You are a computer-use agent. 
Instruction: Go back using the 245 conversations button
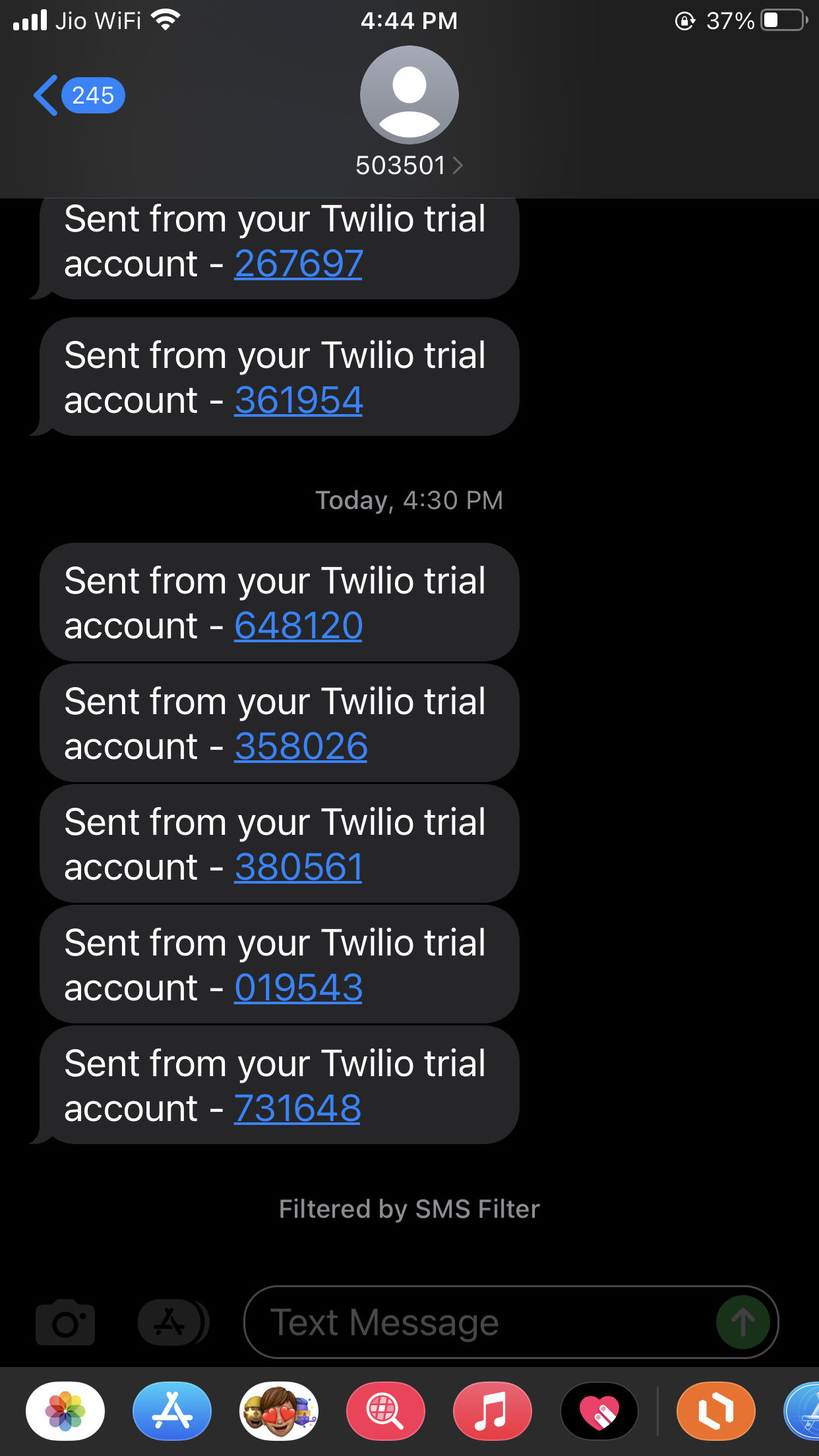(79, 95)
